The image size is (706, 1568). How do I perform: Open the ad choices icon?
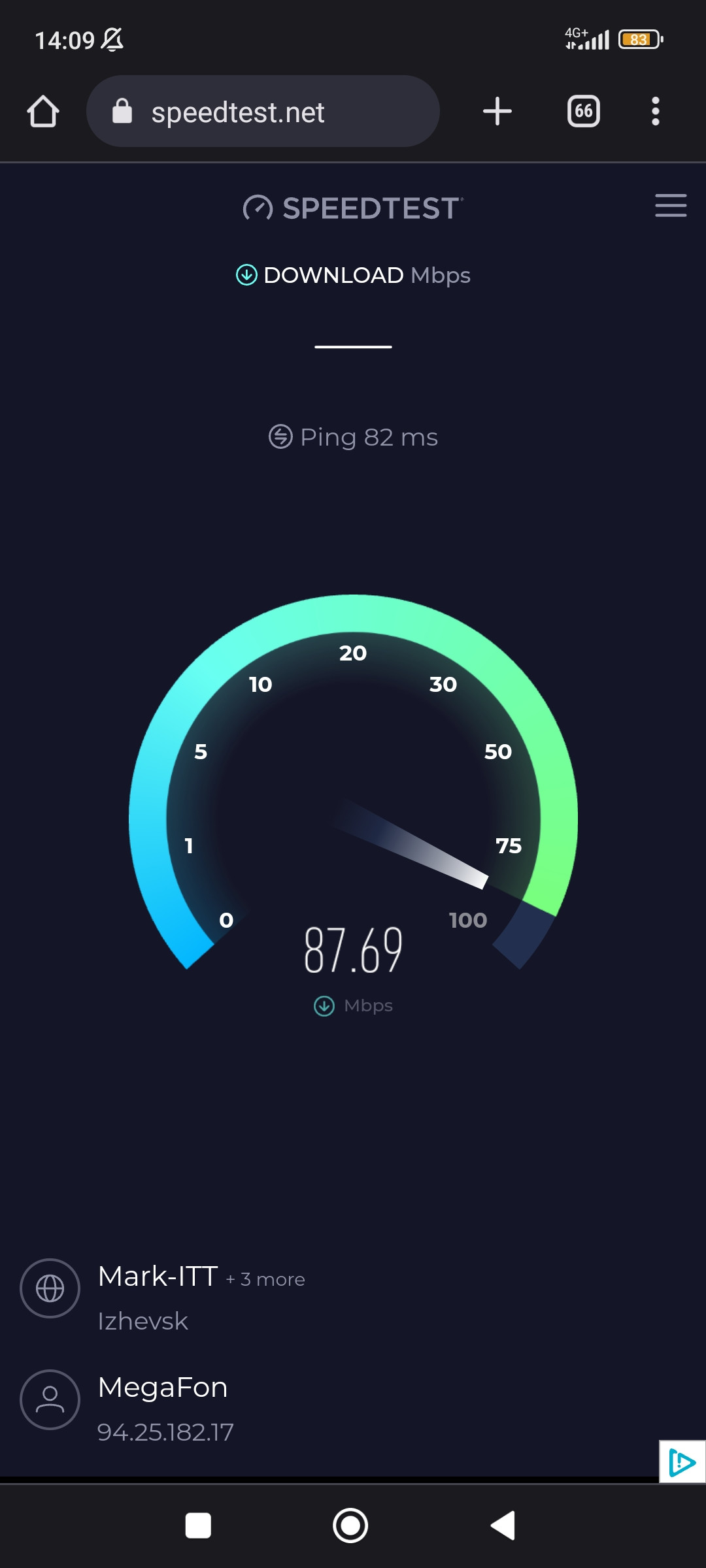(682, 1462)
